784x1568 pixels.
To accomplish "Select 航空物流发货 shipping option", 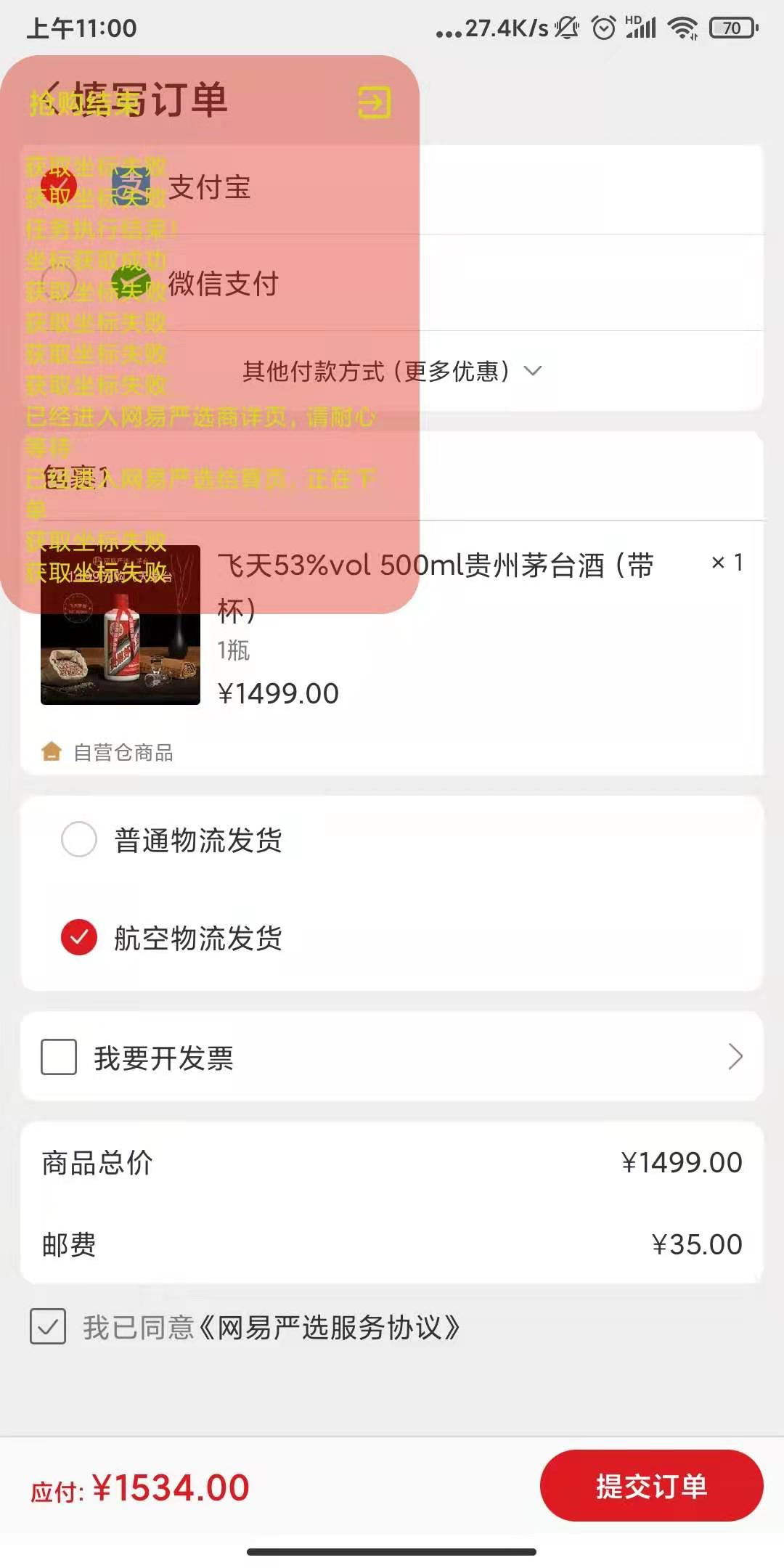I will click(x=79, y=937).
